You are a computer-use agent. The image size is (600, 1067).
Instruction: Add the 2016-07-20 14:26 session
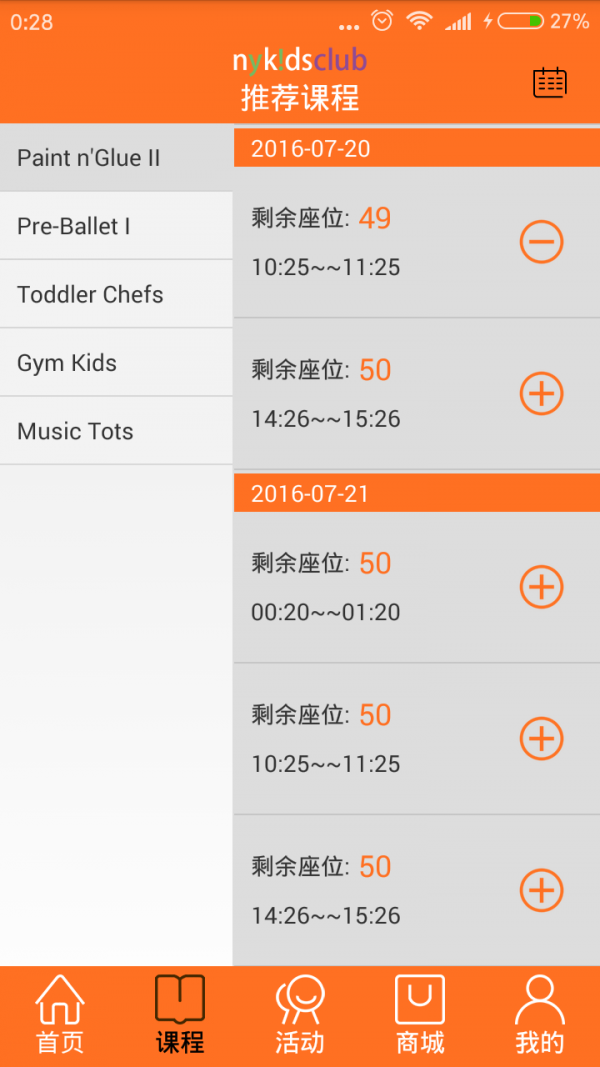click(x=542, y=394)
